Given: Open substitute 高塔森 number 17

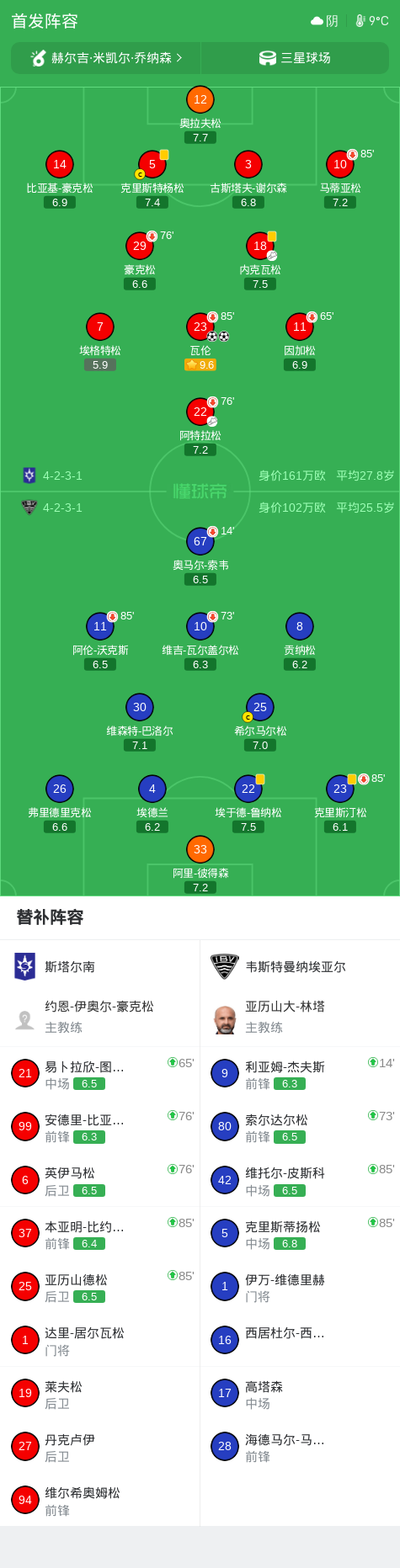Looking at the screenshot, I should 300,1393.
